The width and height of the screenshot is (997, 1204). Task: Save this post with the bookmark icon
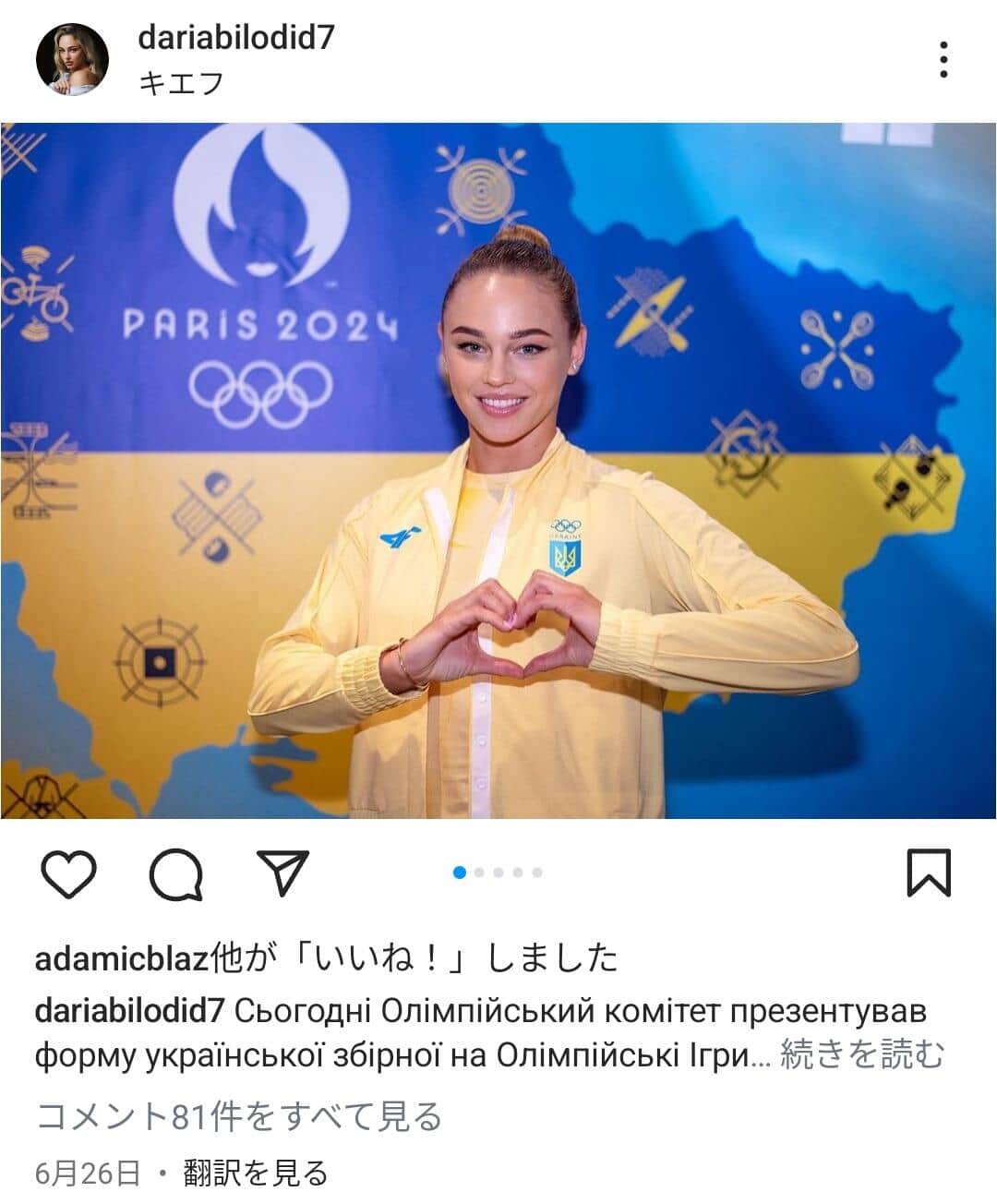click(x=928, y=873)
